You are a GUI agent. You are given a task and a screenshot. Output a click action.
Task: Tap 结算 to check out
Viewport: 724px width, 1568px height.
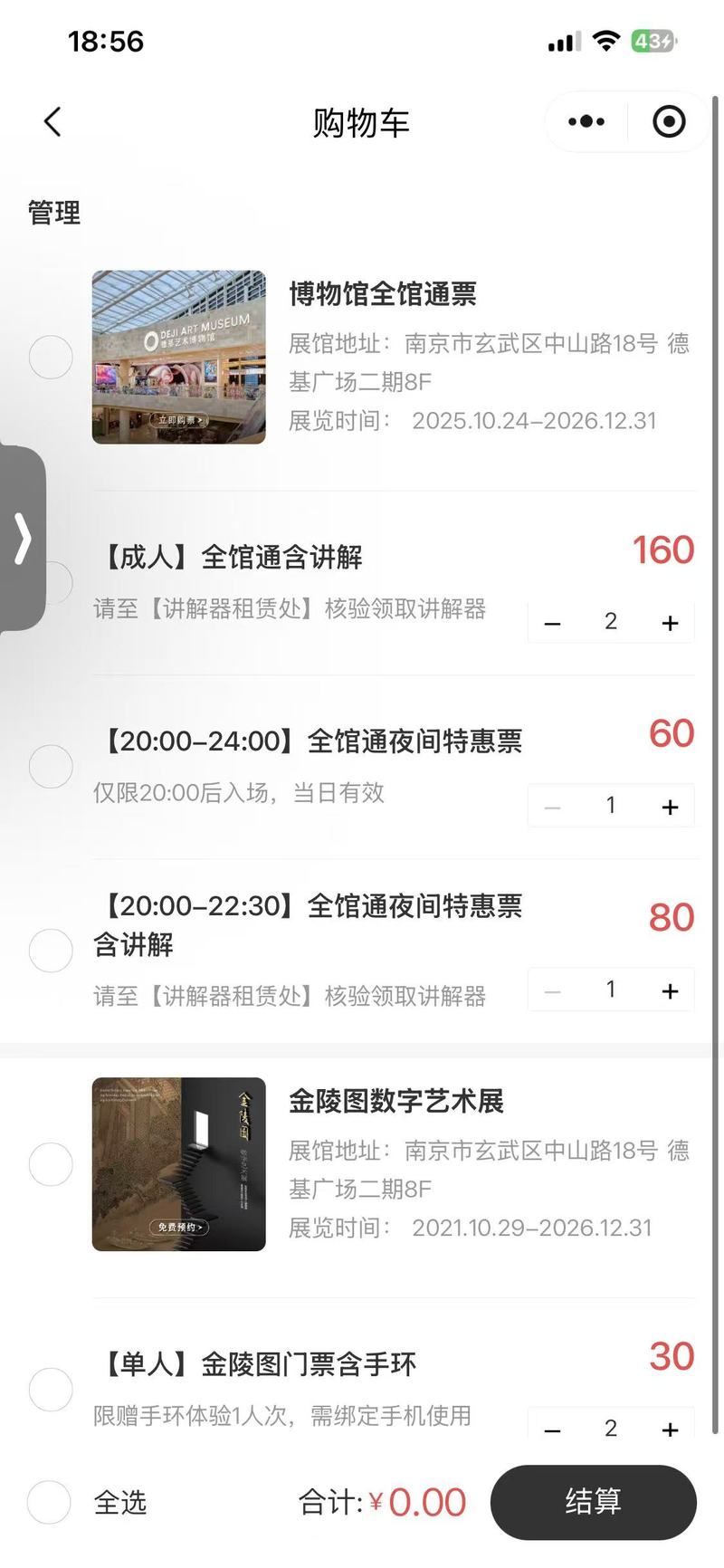click(x=594, y=1502)
